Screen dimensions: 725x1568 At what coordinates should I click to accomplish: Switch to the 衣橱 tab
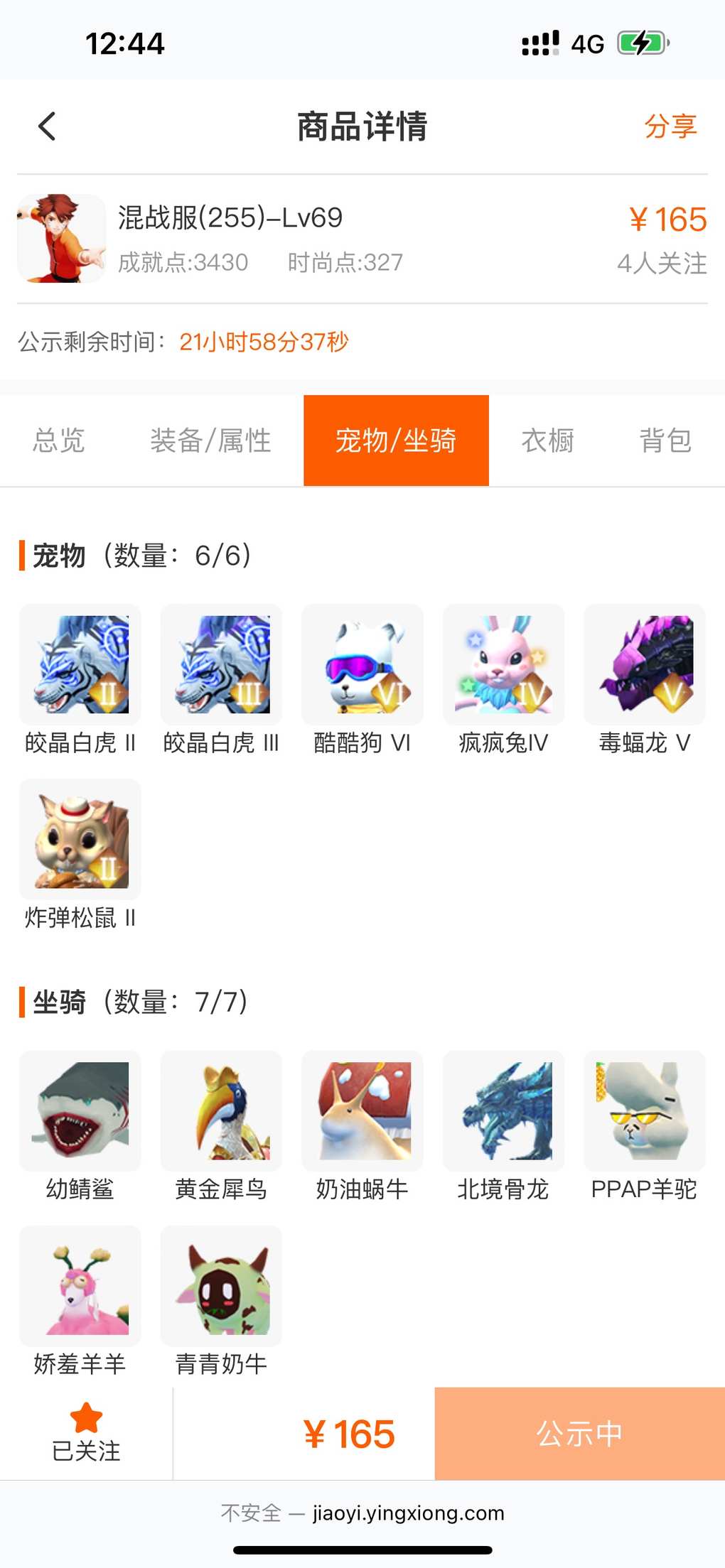click(547, 440)
